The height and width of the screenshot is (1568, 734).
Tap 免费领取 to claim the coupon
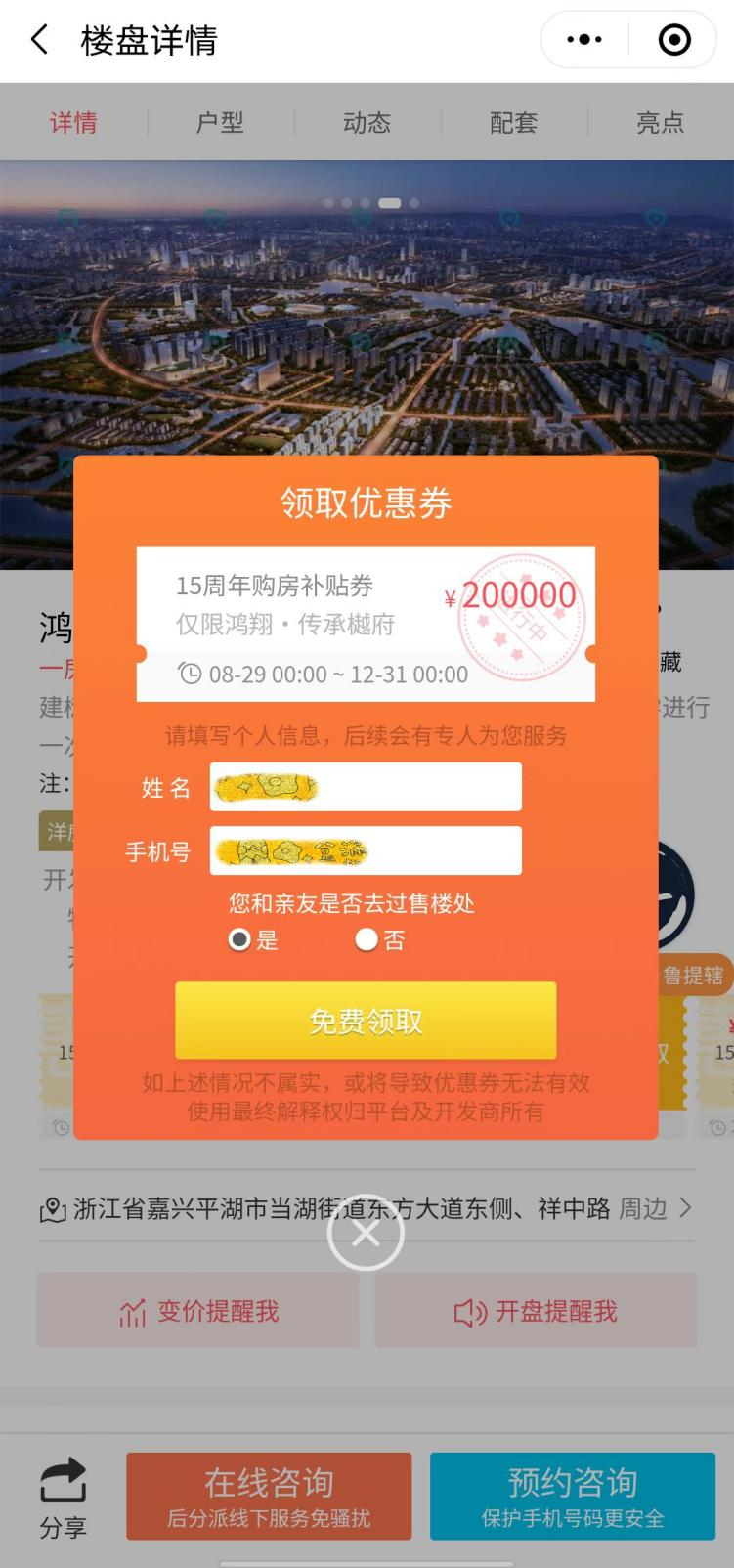coord(366,1021)
